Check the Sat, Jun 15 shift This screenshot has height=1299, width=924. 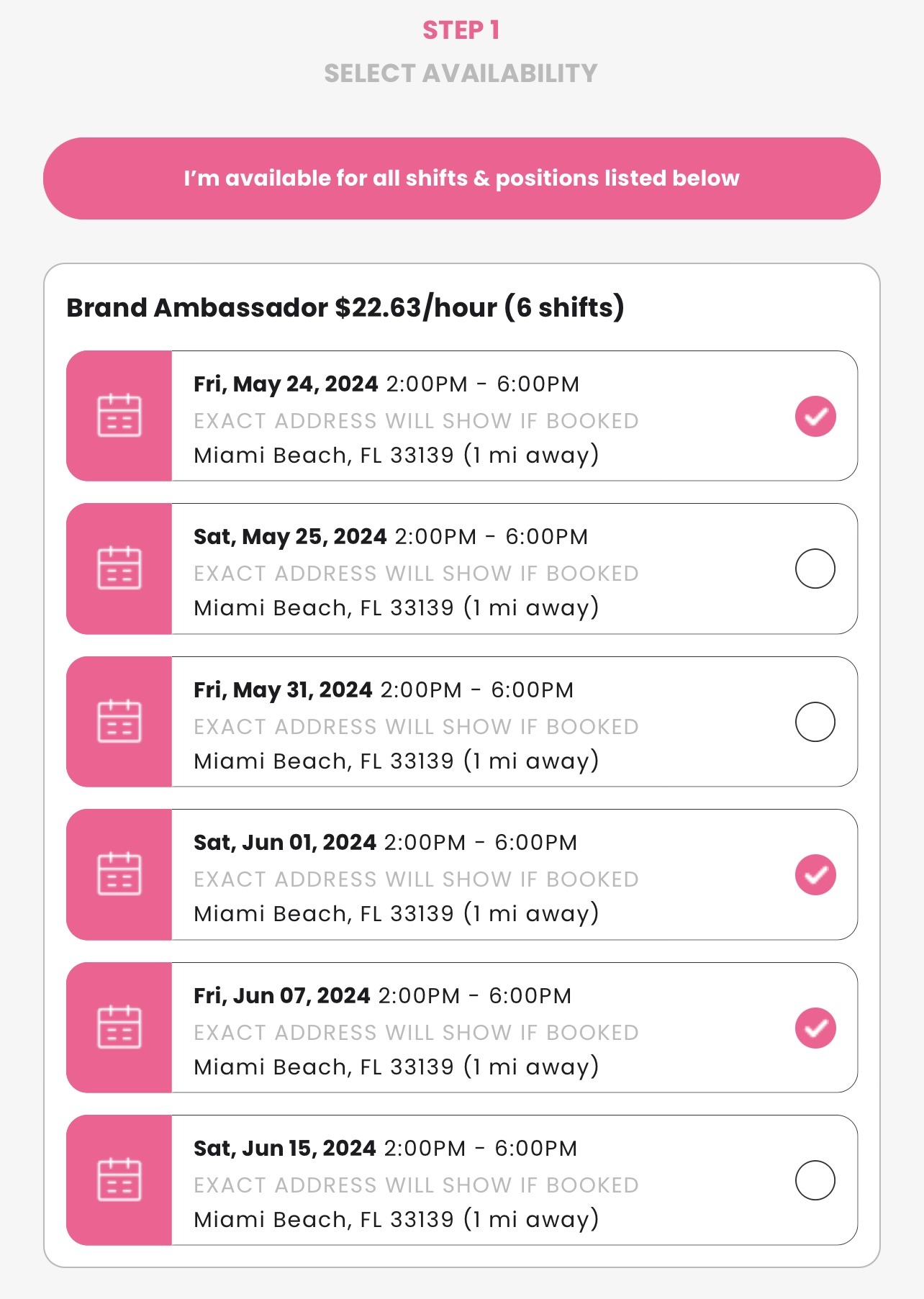click(815, 1180)
